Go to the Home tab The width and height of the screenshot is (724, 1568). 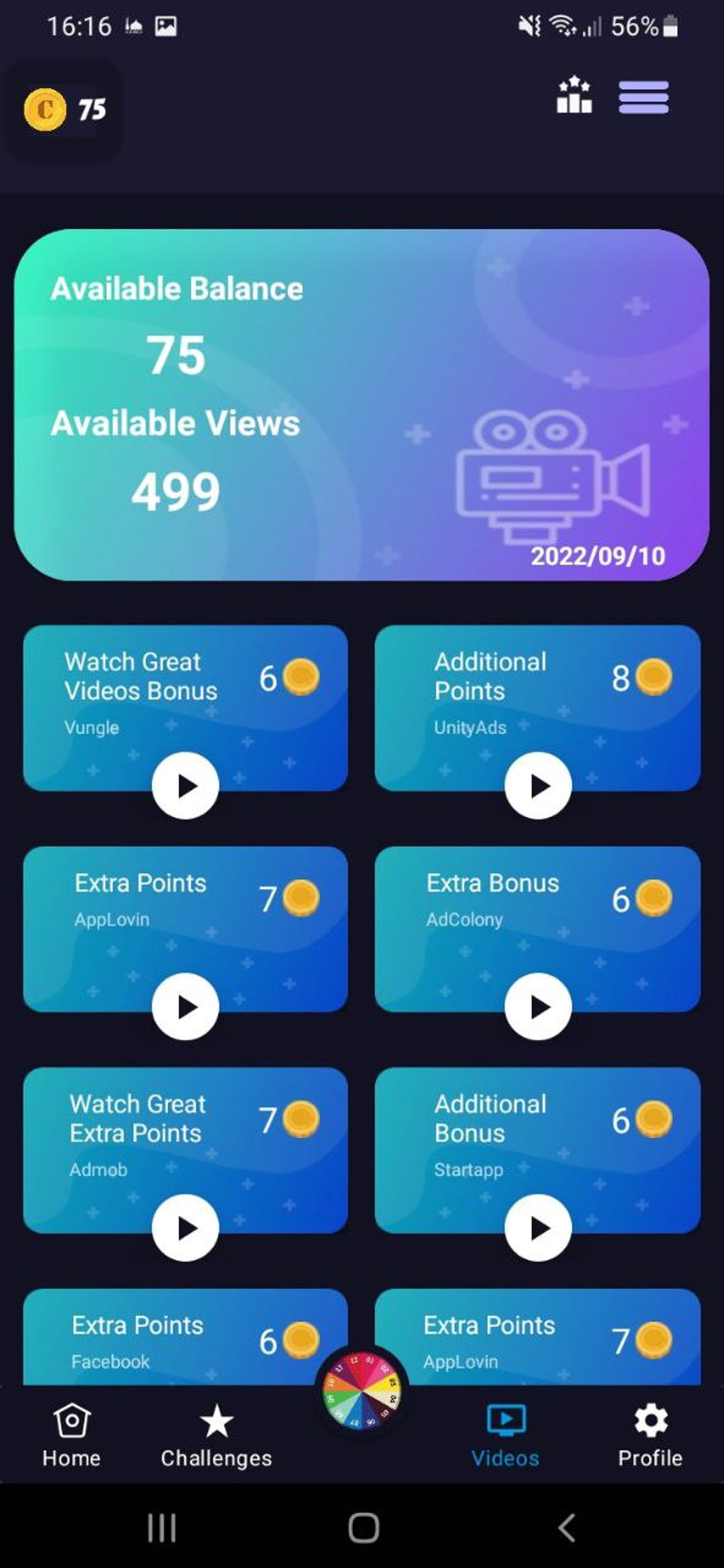tap(71, 1435)
